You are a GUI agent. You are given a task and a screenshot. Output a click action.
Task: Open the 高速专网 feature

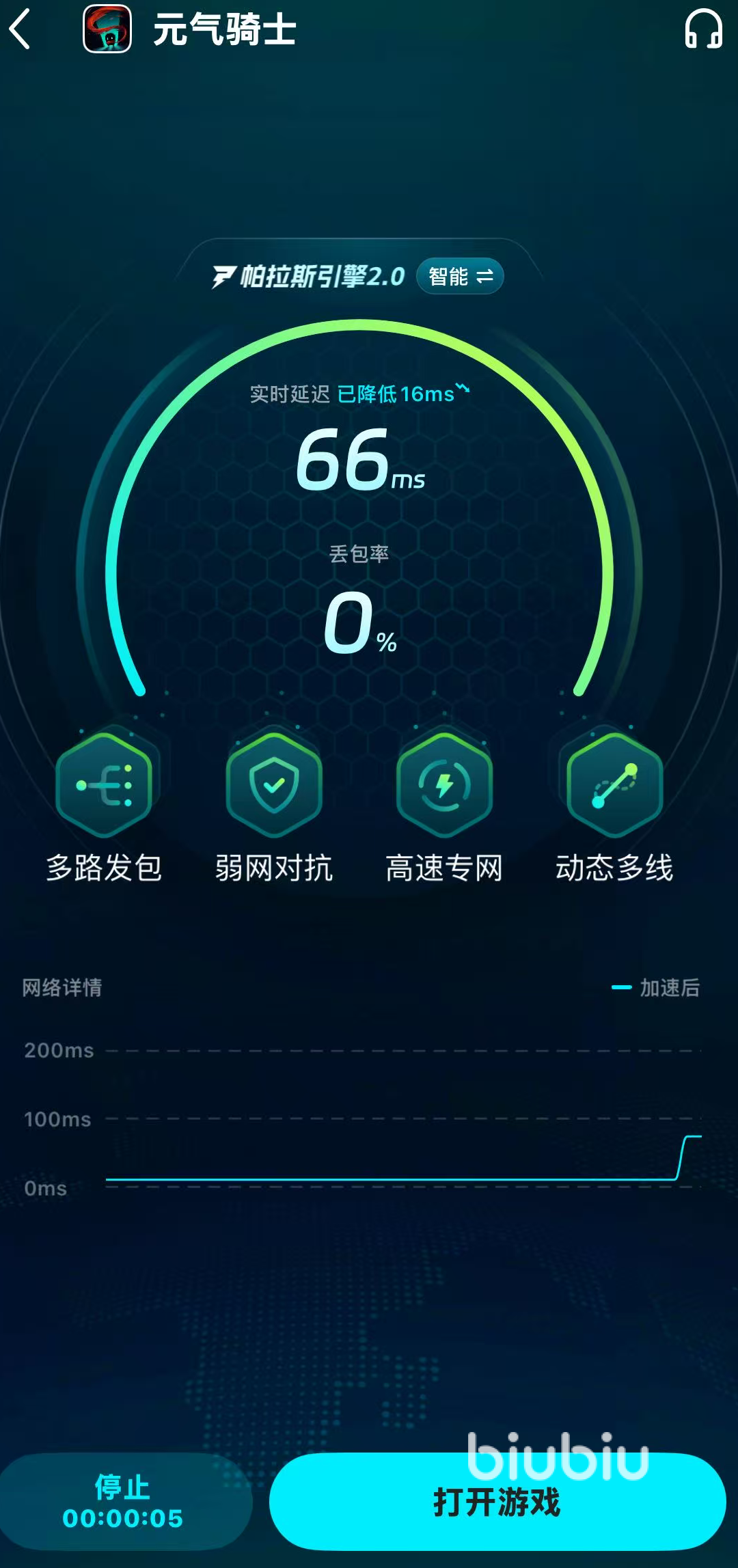click(x=444, y=785)
